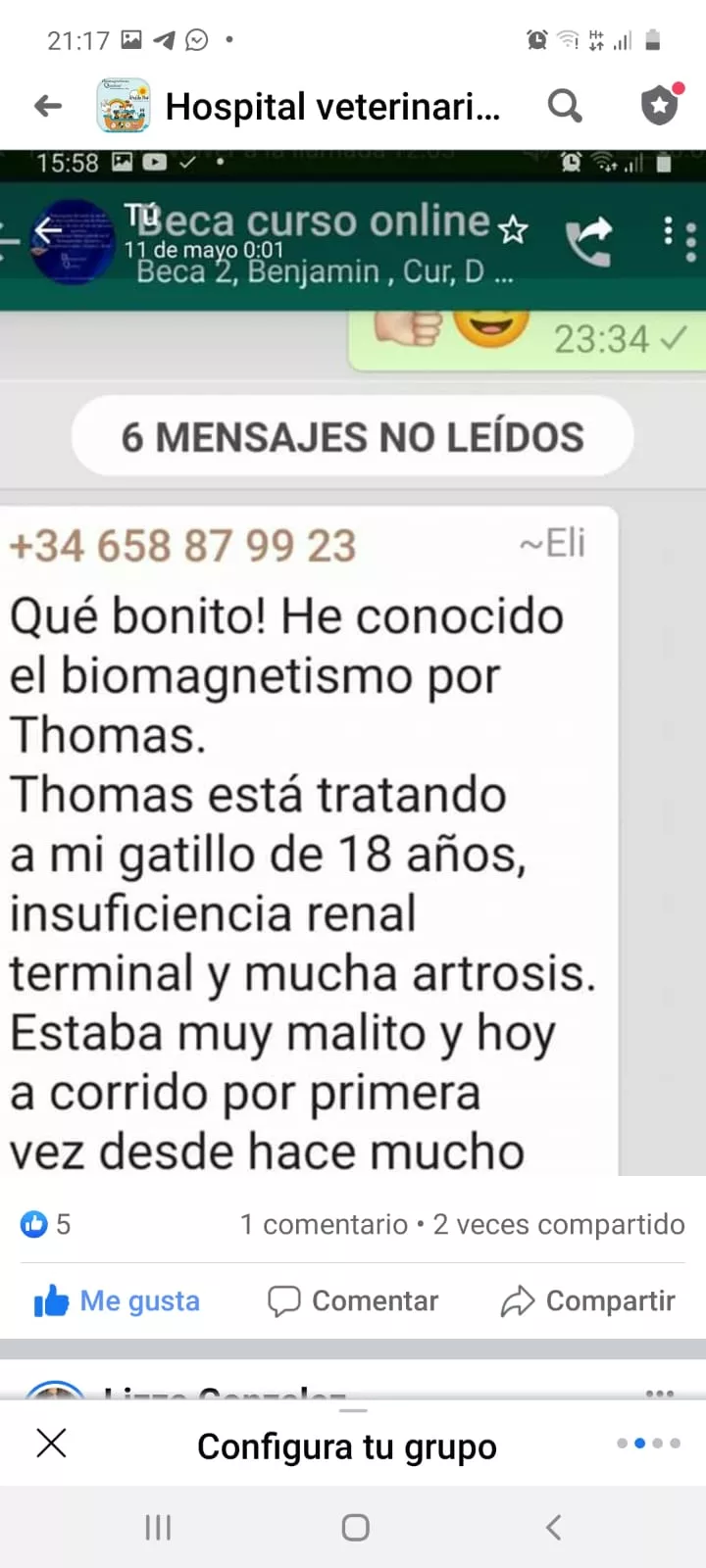Screen dimensions: 706x1568
Task: Tap the system home button
Action: [355, 1527]
